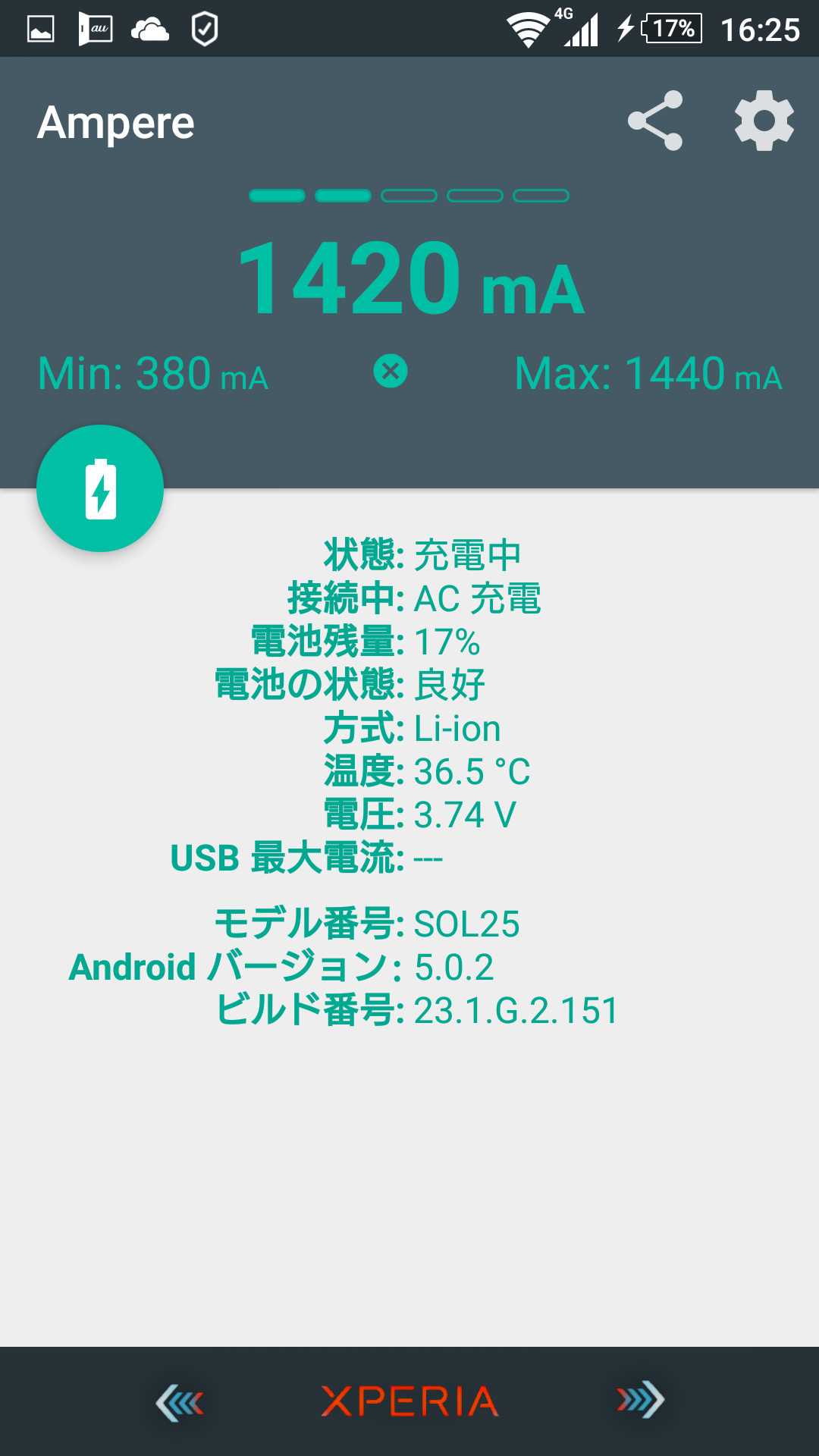
Task: Tap the 1420 mA current reading
Action: pos(409,281)
